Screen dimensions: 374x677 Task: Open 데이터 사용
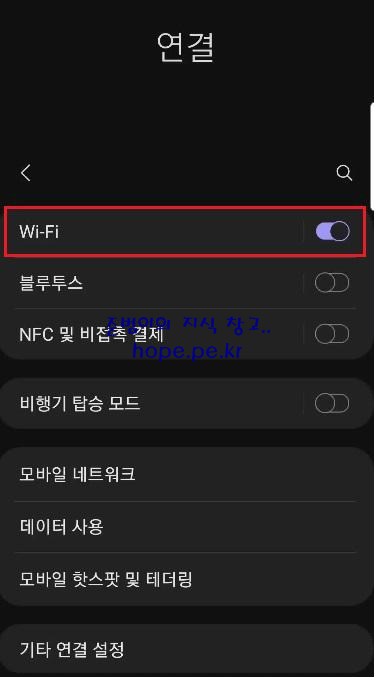pyautogui.click(x=187, y=527)
